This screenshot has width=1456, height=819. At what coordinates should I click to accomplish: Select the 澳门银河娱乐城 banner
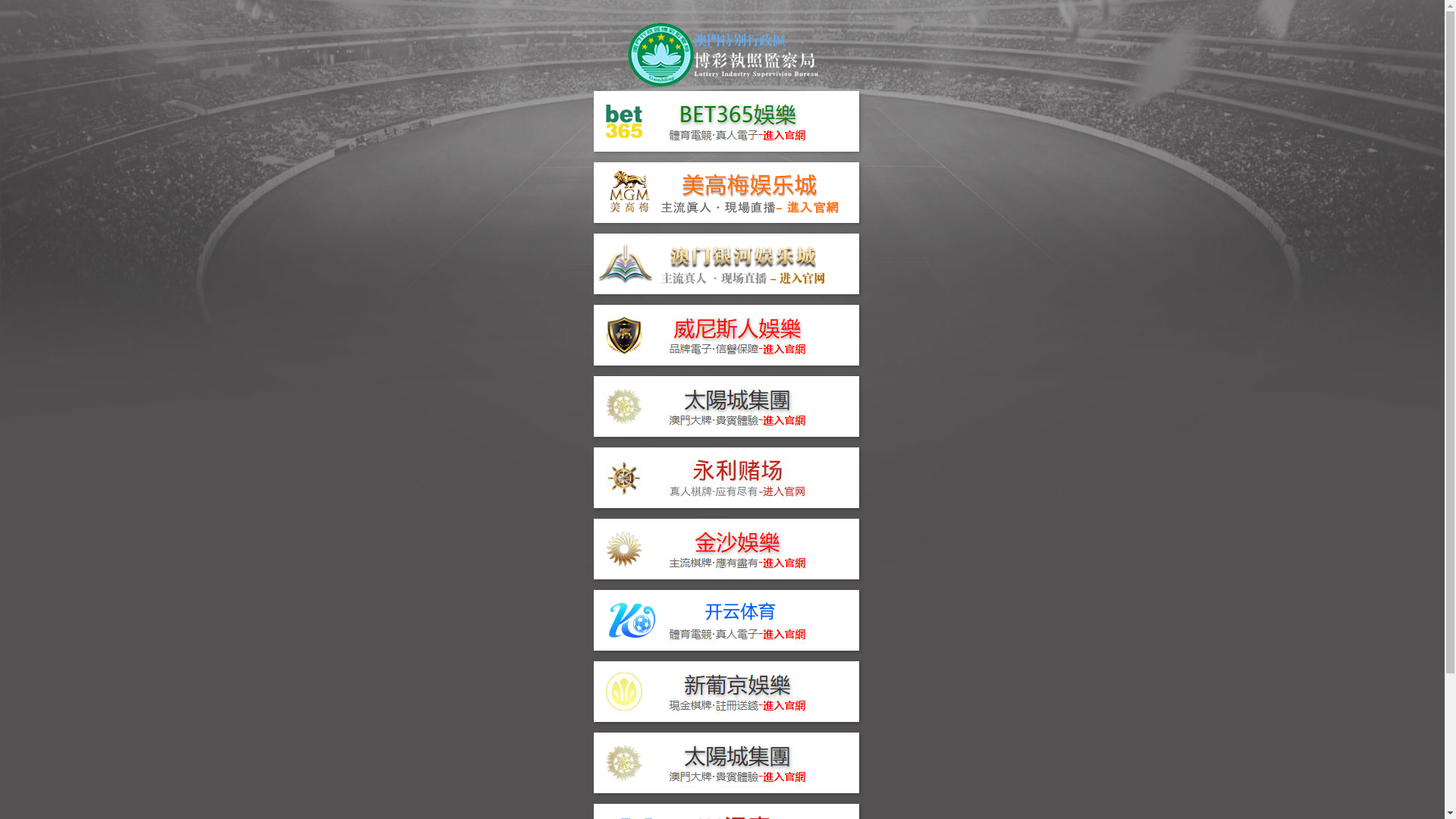(726, 264)
